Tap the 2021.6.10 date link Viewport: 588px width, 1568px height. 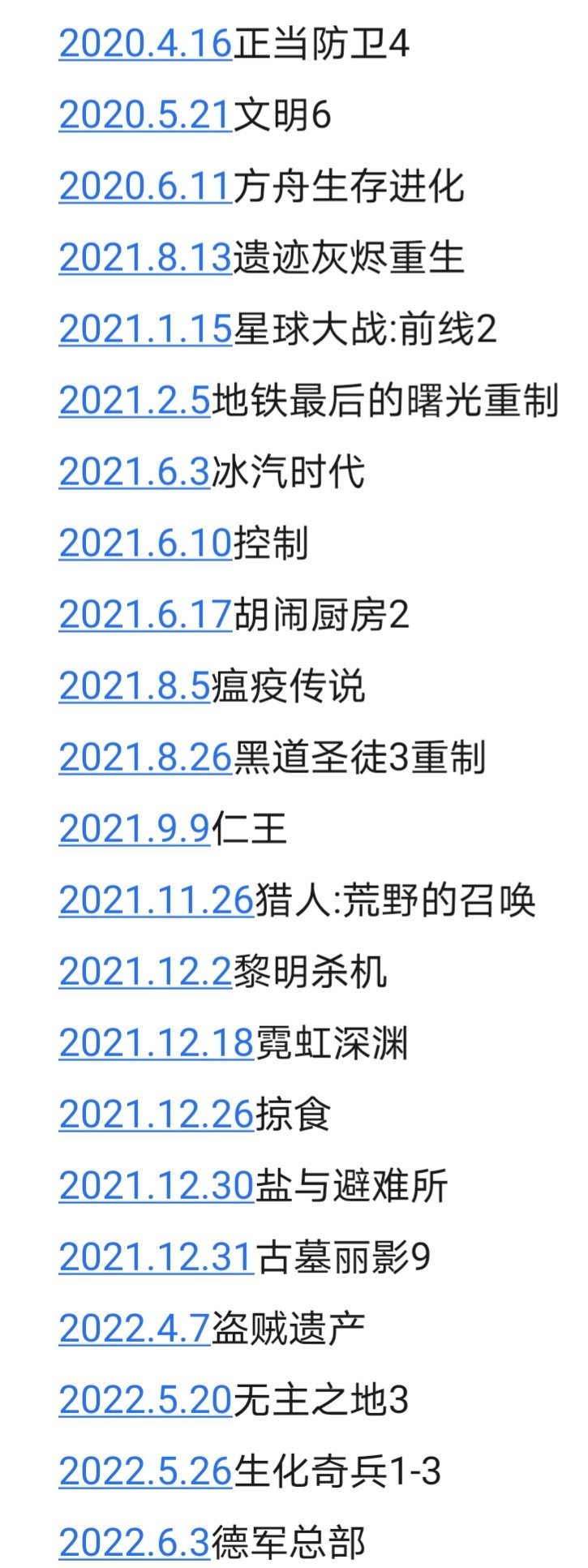(x=145, y=543)
